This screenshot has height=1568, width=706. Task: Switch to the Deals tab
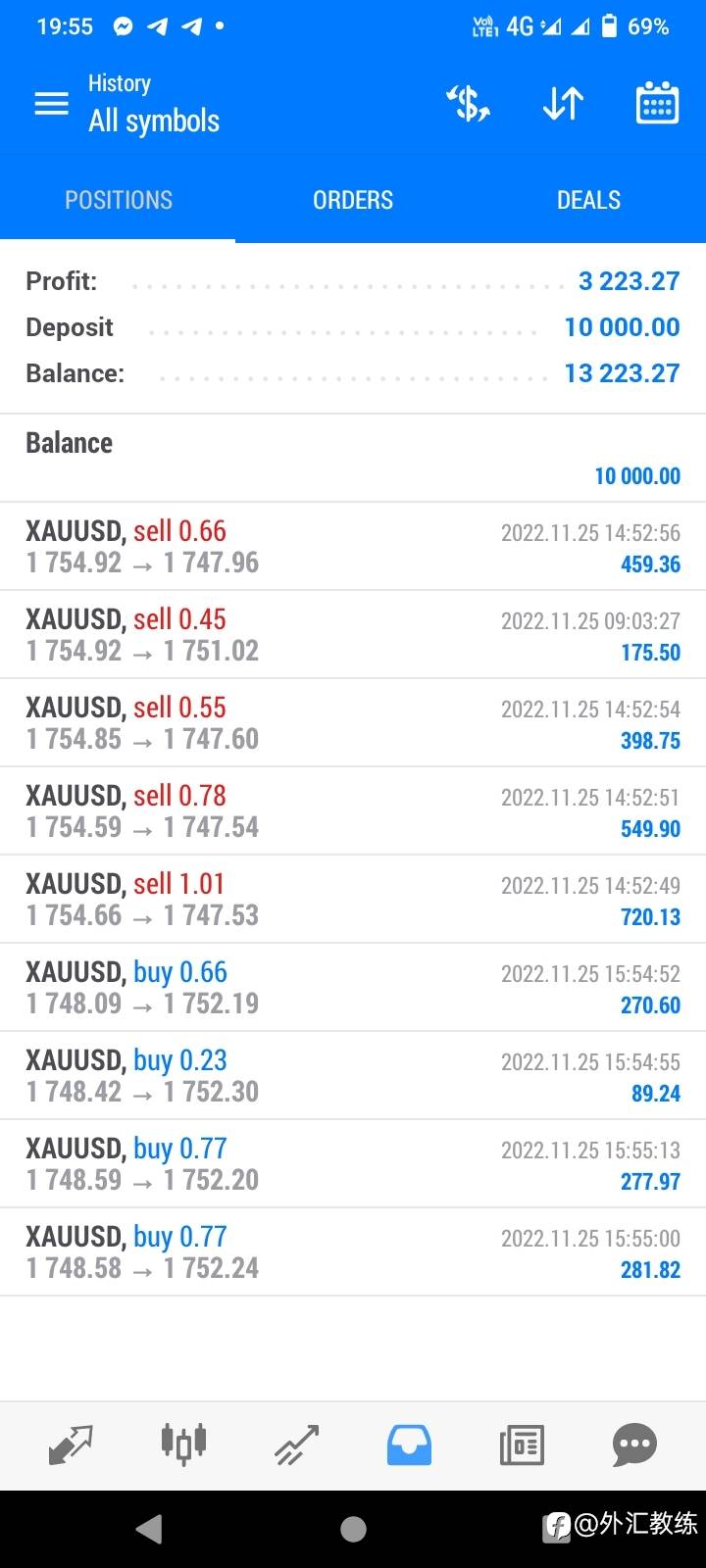(x=588, y=200)
